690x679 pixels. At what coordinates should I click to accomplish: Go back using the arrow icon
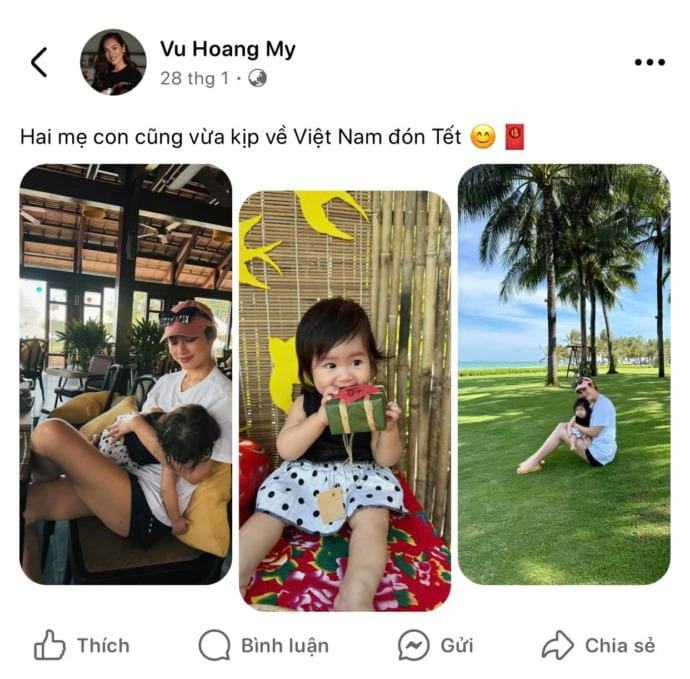39,62
